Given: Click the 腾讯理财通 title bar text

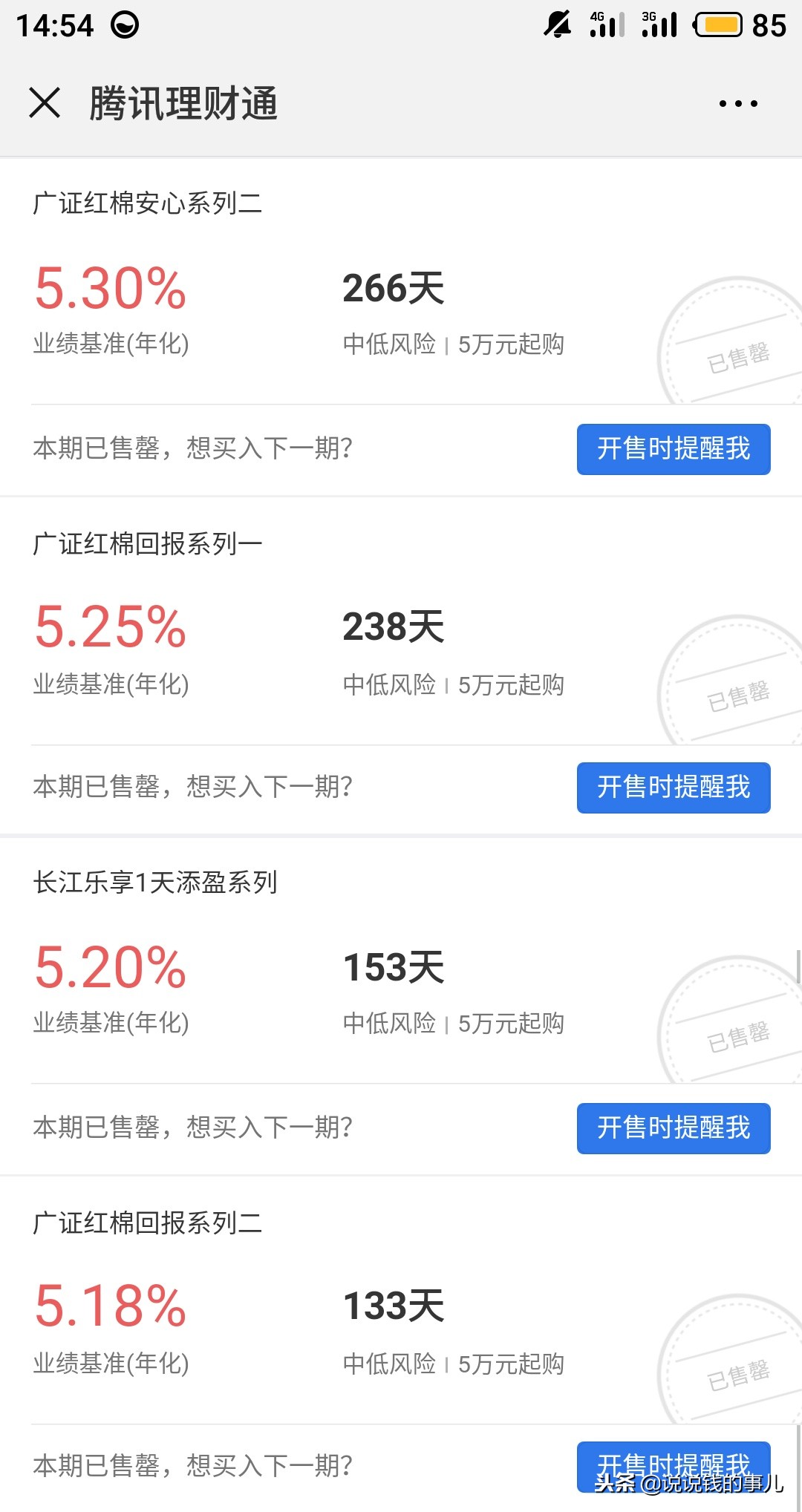Looking at the screenshot, I should tap(183, 104).
